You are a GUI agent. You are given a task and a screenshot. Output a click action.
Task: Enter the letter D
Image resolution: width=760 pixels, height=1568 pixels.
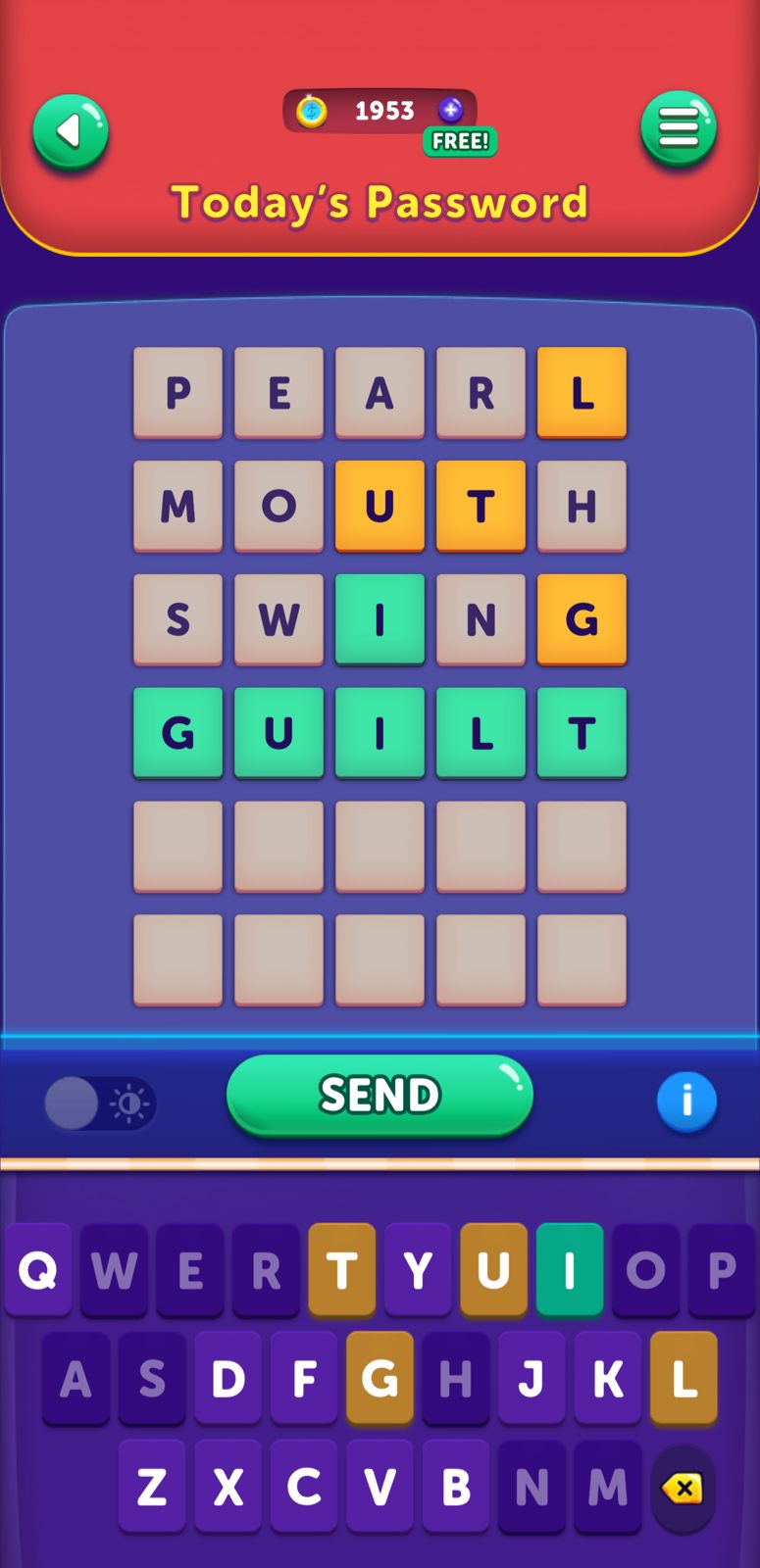tap(228, 1379)
